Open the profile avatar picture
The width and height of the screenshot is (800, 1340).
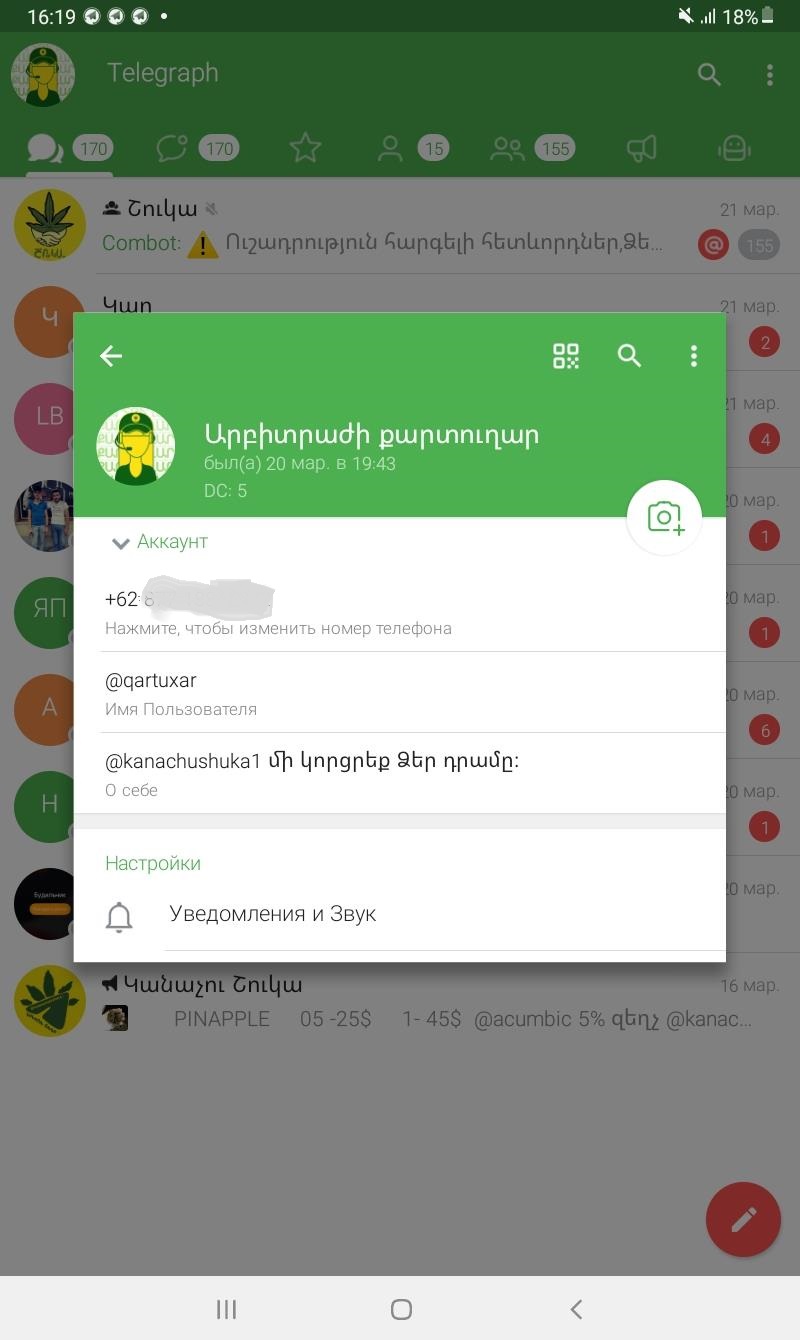[136, 446]
